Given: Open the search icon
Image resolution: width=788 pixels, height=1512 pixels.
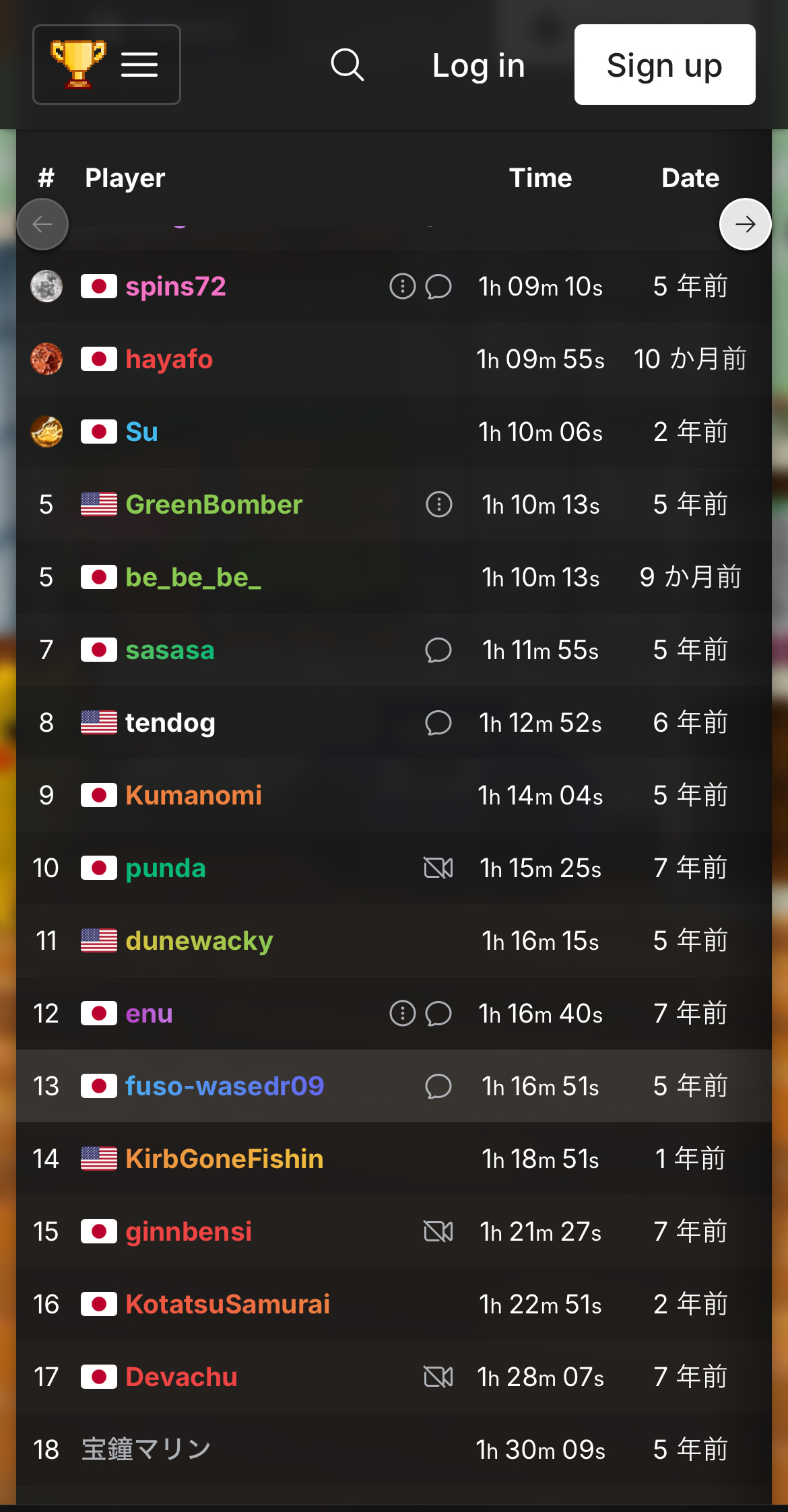Looking at the screenshot, I should tap(348, 65).
